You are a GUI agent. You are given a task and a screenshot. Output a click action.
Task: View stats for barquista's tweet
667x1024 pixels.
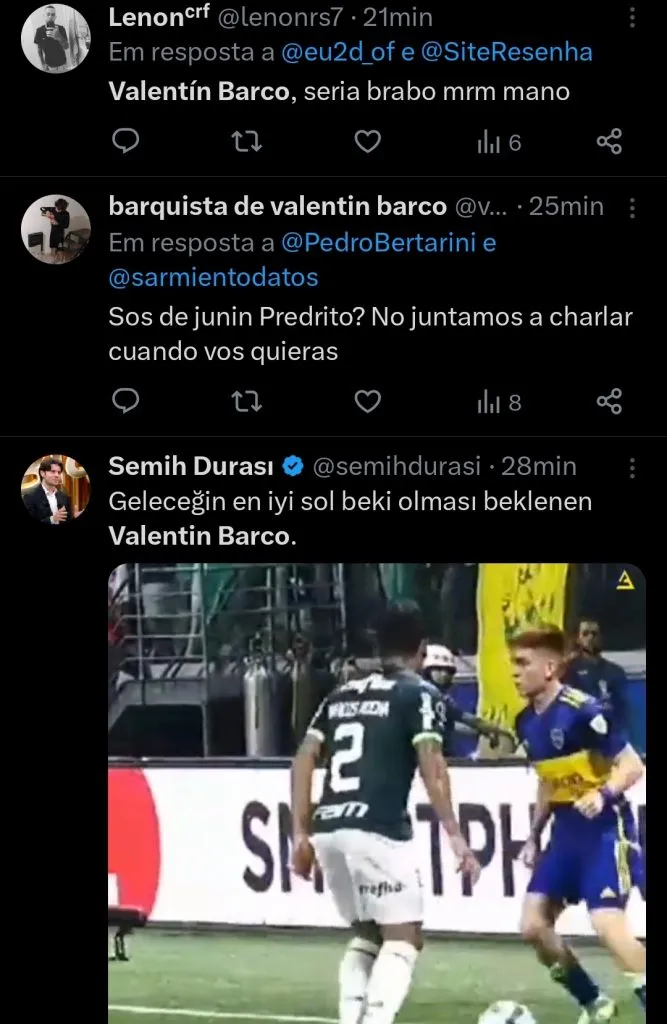(499, 401)
